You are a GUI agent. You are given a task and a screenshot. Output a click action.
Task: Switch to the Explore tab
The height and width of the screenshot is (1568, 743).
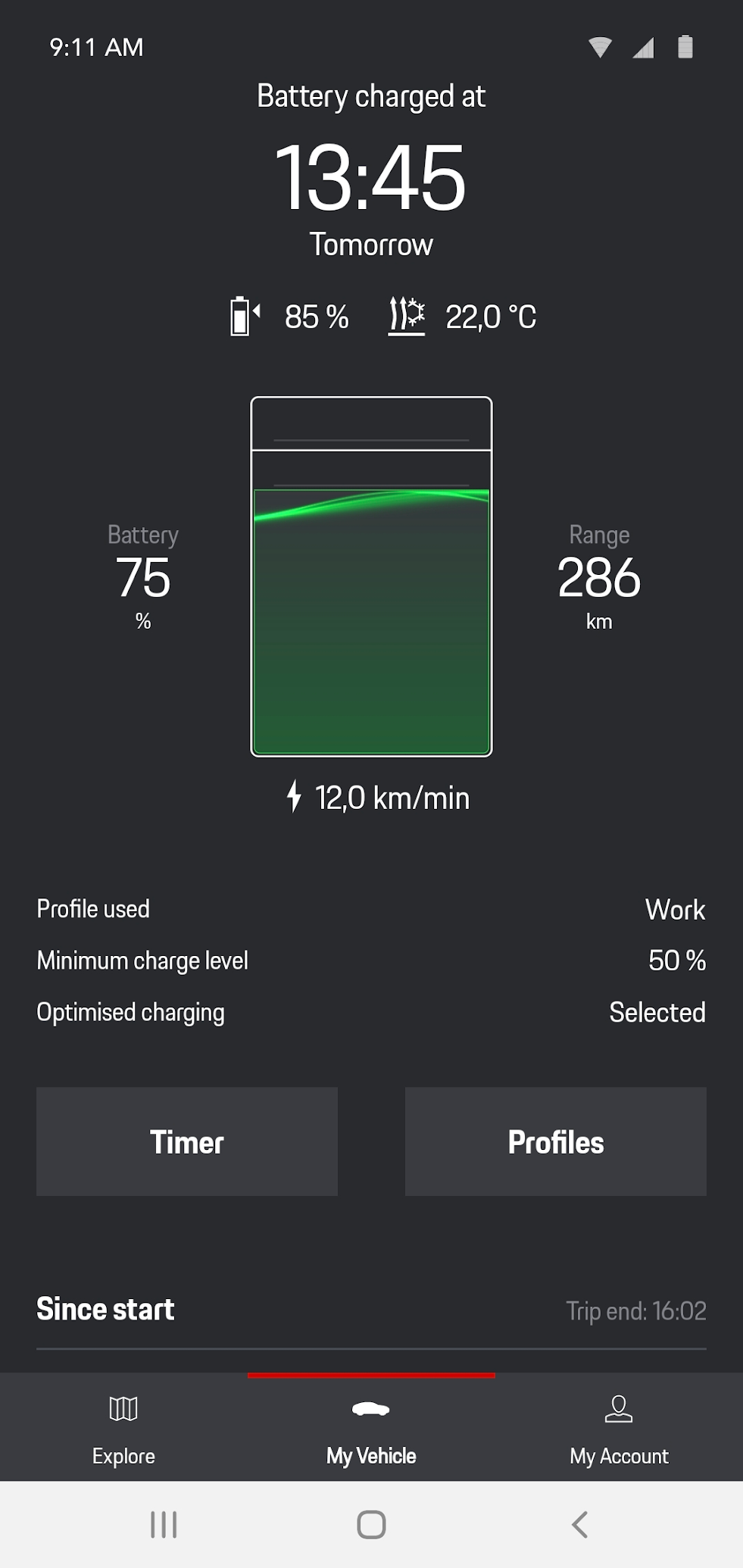(123, 1429)
